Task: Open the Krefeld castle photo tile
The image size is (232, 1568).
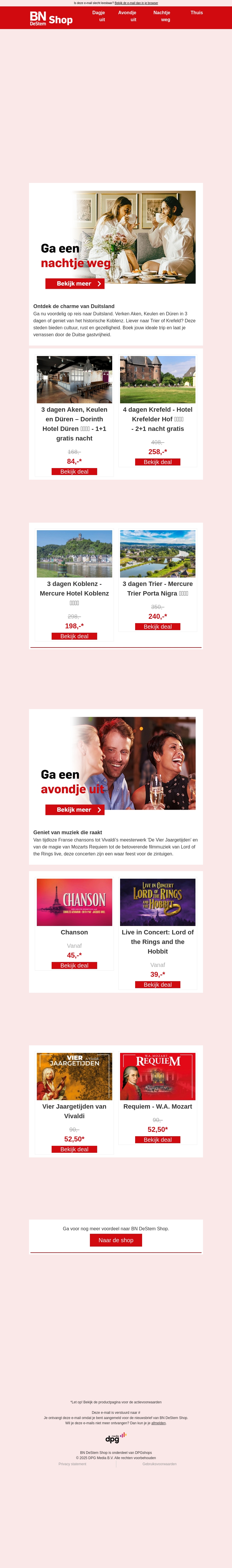Action: click(x=157, y=380)
